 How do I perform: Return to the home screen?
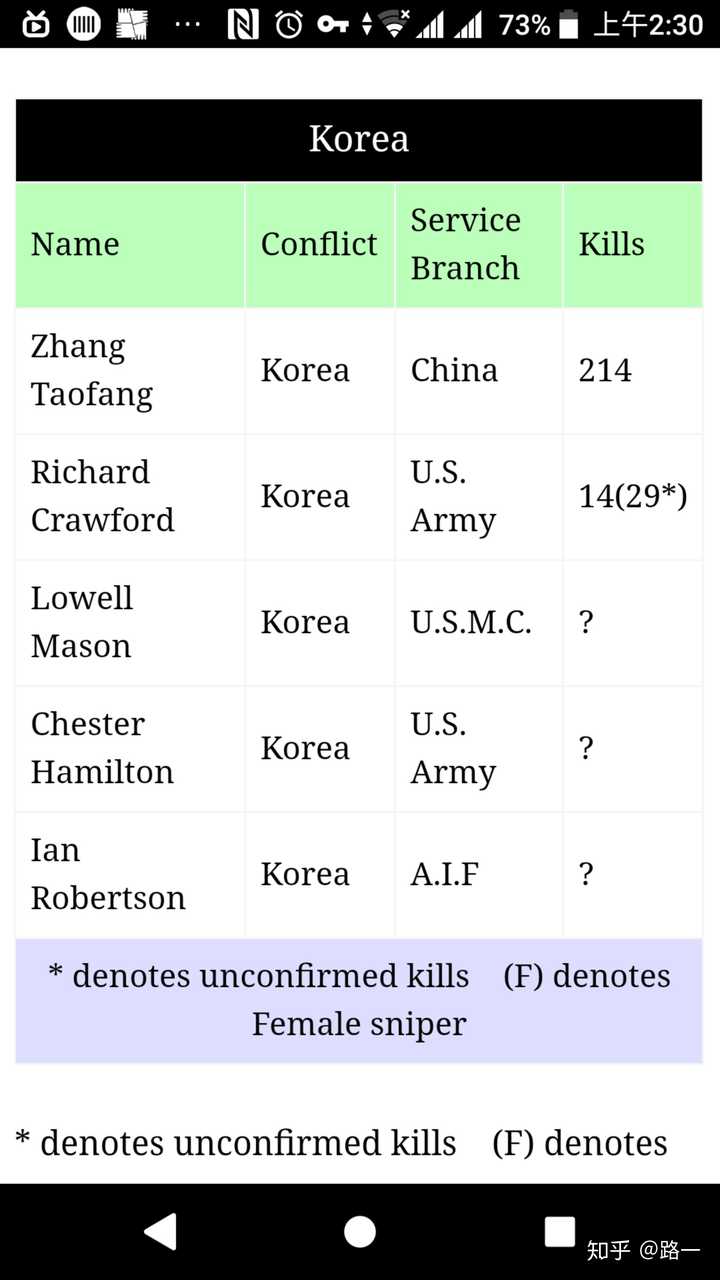[x=360, y=1232]
